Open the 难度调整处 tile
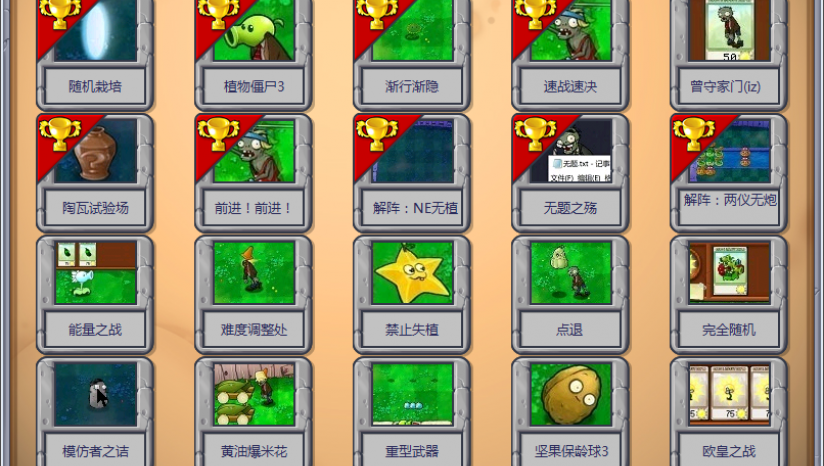 pos(254,293)
